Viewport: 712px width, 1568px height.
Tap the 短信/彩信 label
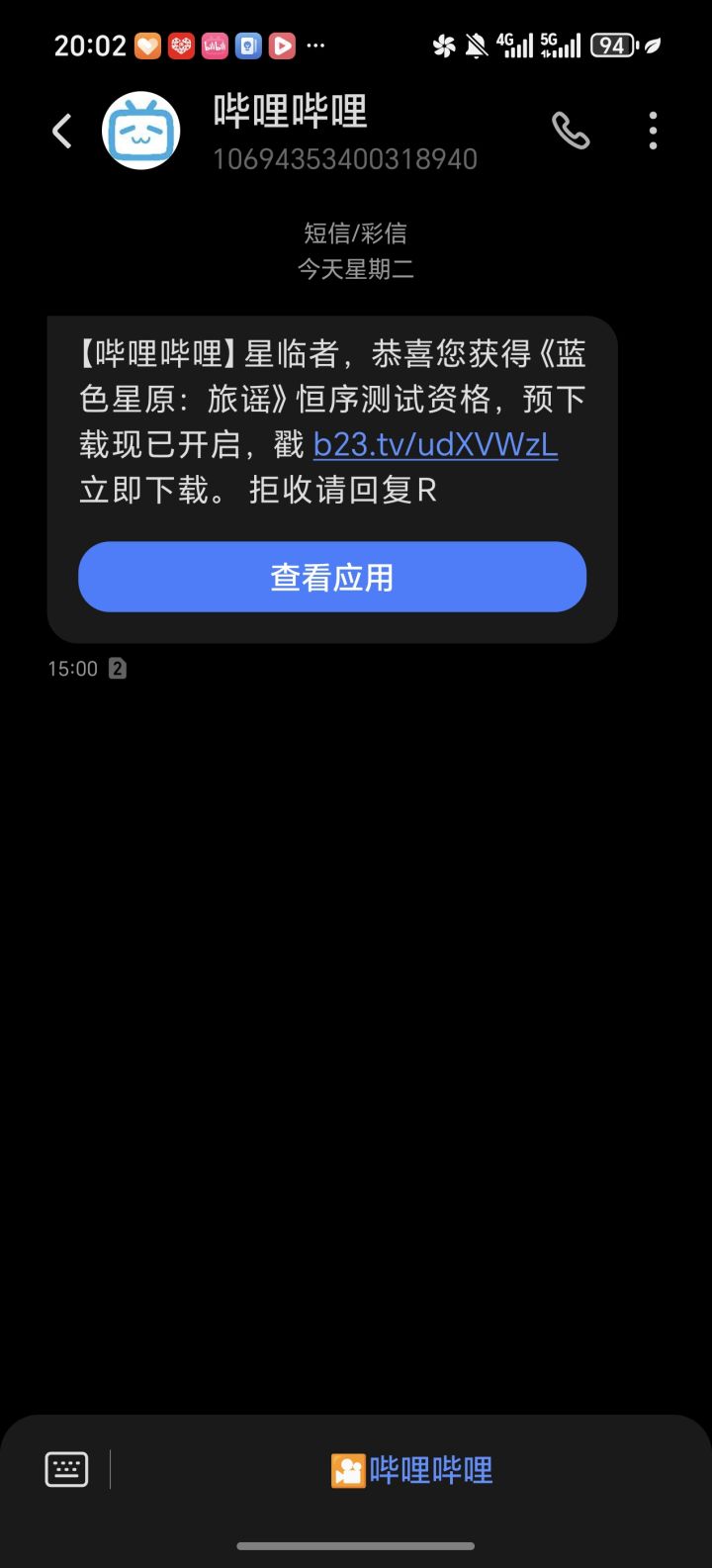coord(355,233)
